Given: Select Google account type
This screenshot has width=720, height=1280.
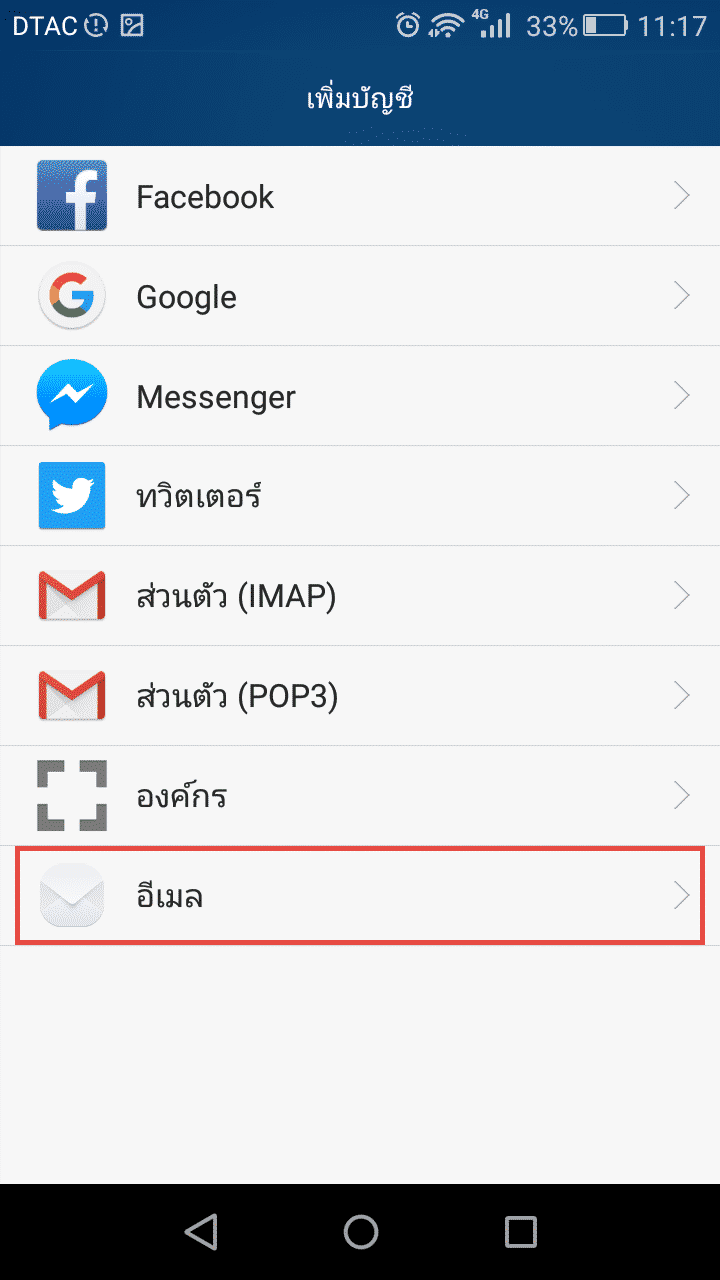Looking at the screenshot, I should 360,296.
